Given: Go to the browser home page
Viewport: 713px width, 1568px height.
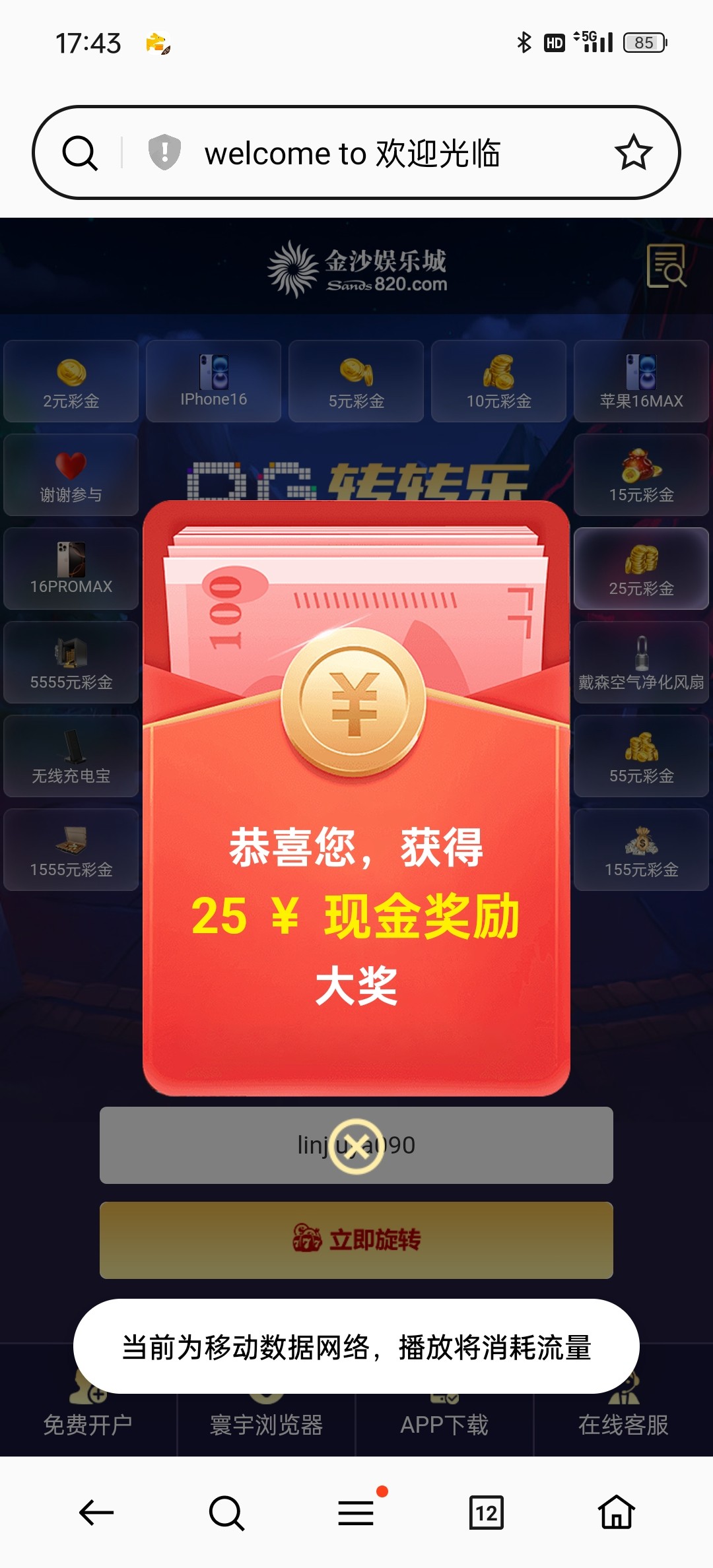Looking at the screenshot, I should coord(617,1513).
